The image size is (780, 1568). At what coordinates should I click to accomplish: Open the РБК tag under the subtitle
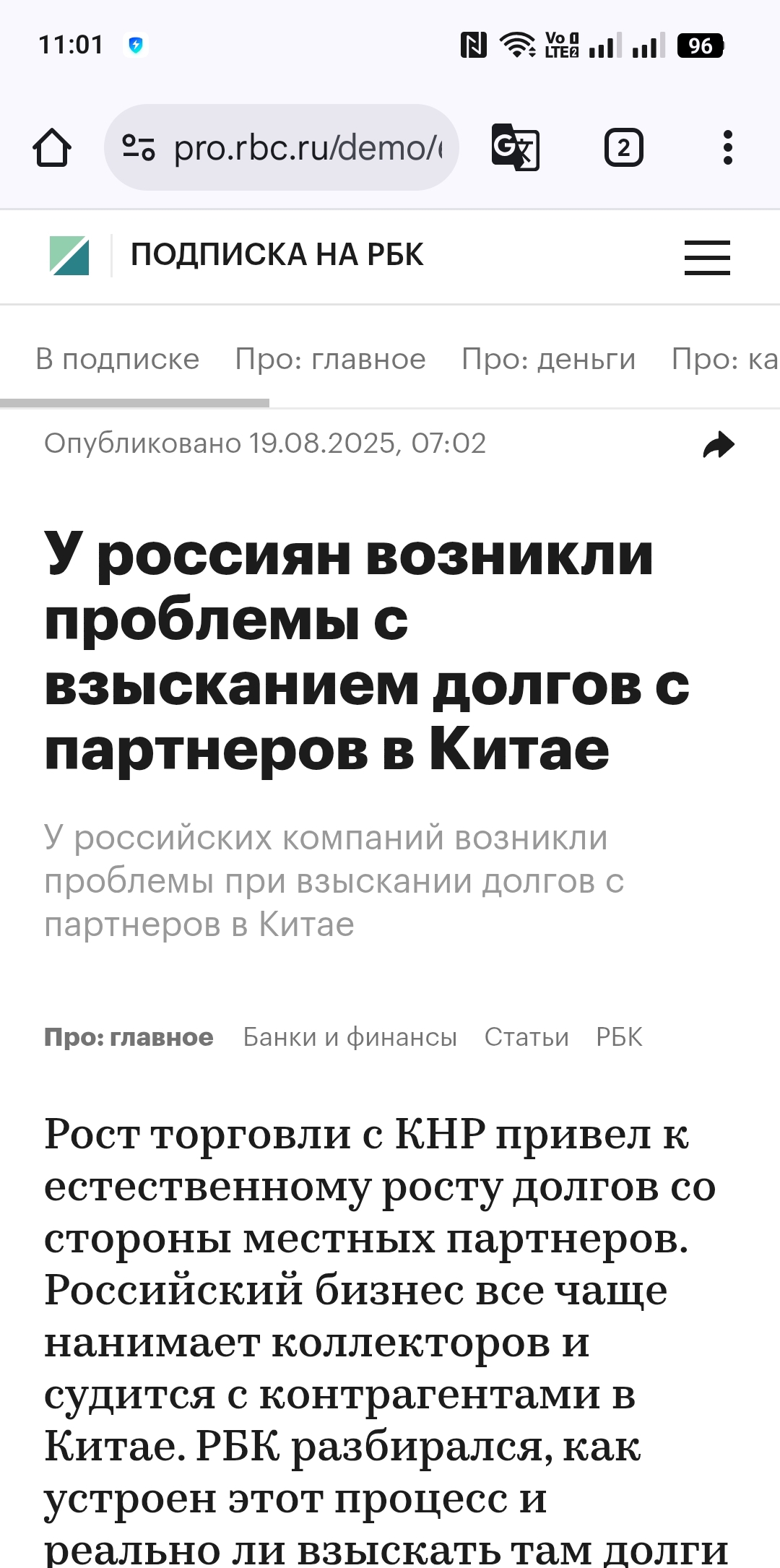coord(619,1037)
